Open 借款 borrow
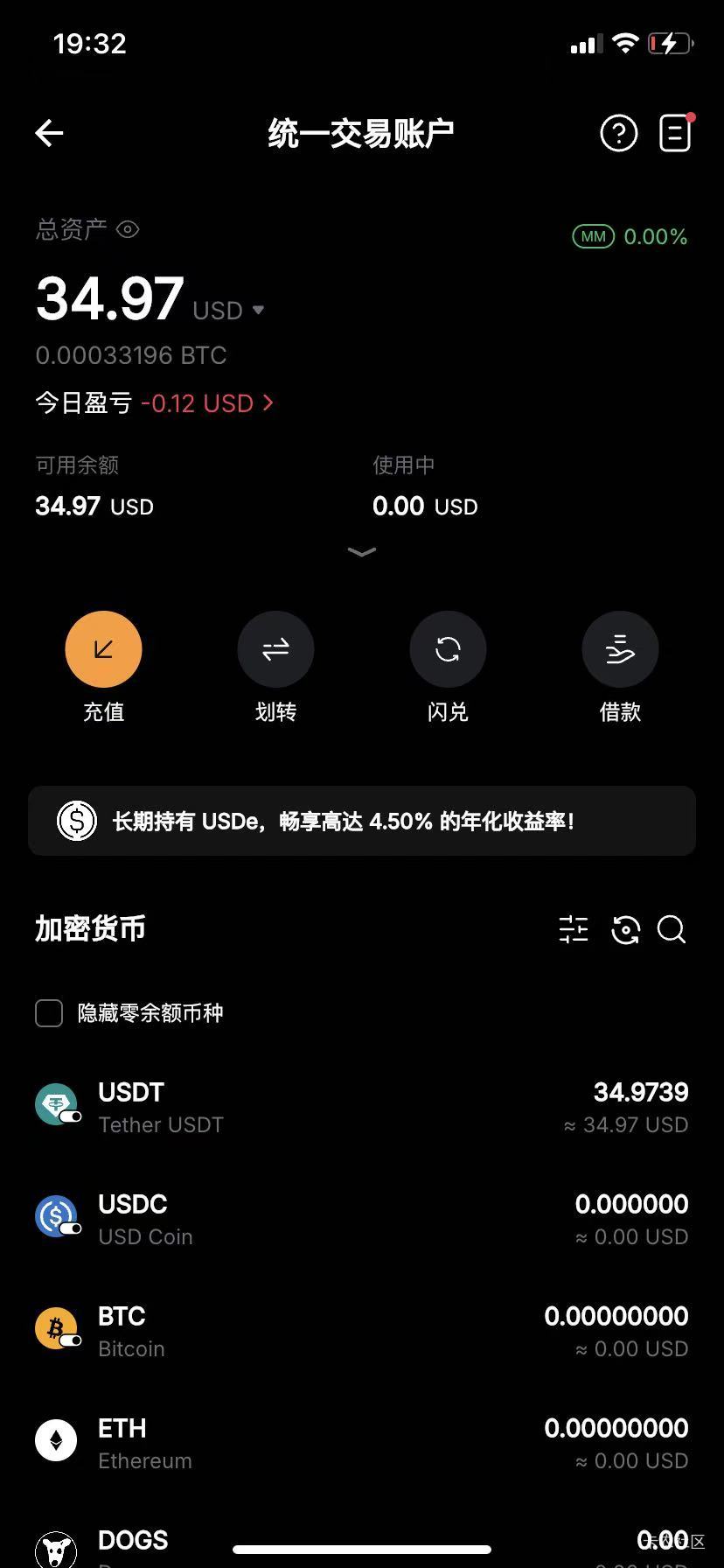 point(620,649)
